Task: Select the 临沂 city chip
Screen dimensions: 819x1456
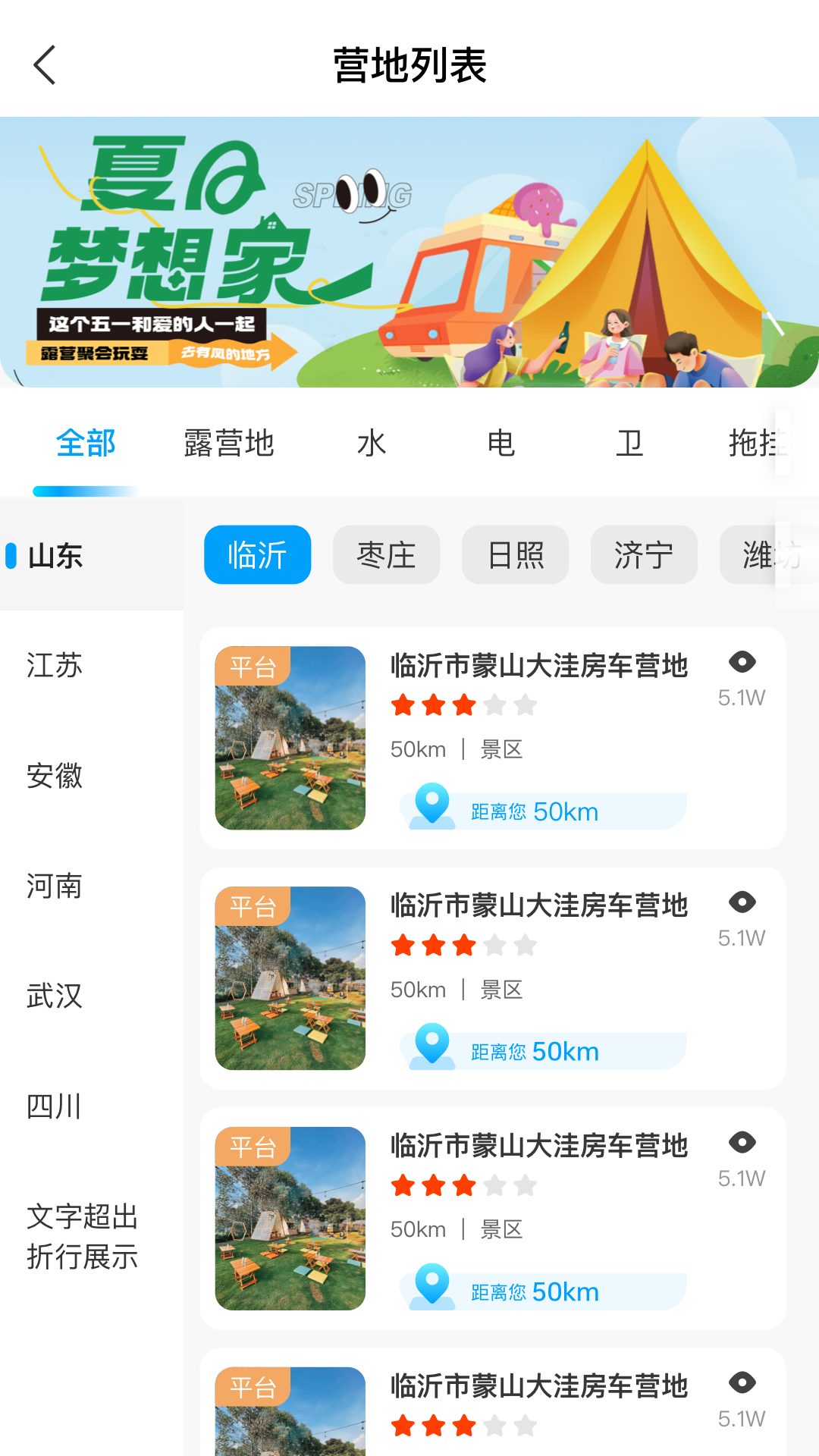Action: [x=257, y=555]
